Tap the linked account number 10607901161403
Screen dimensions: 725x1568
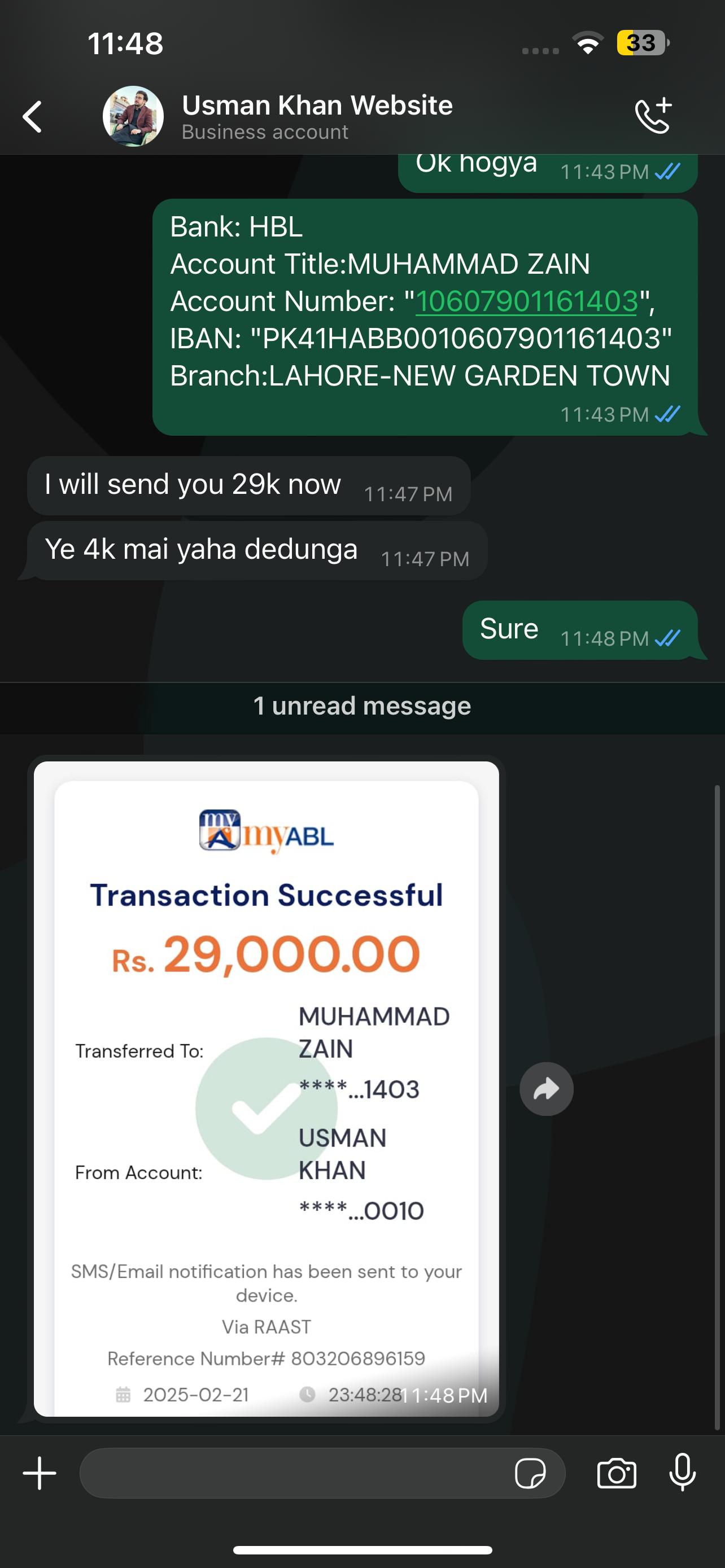pos(526,301)
